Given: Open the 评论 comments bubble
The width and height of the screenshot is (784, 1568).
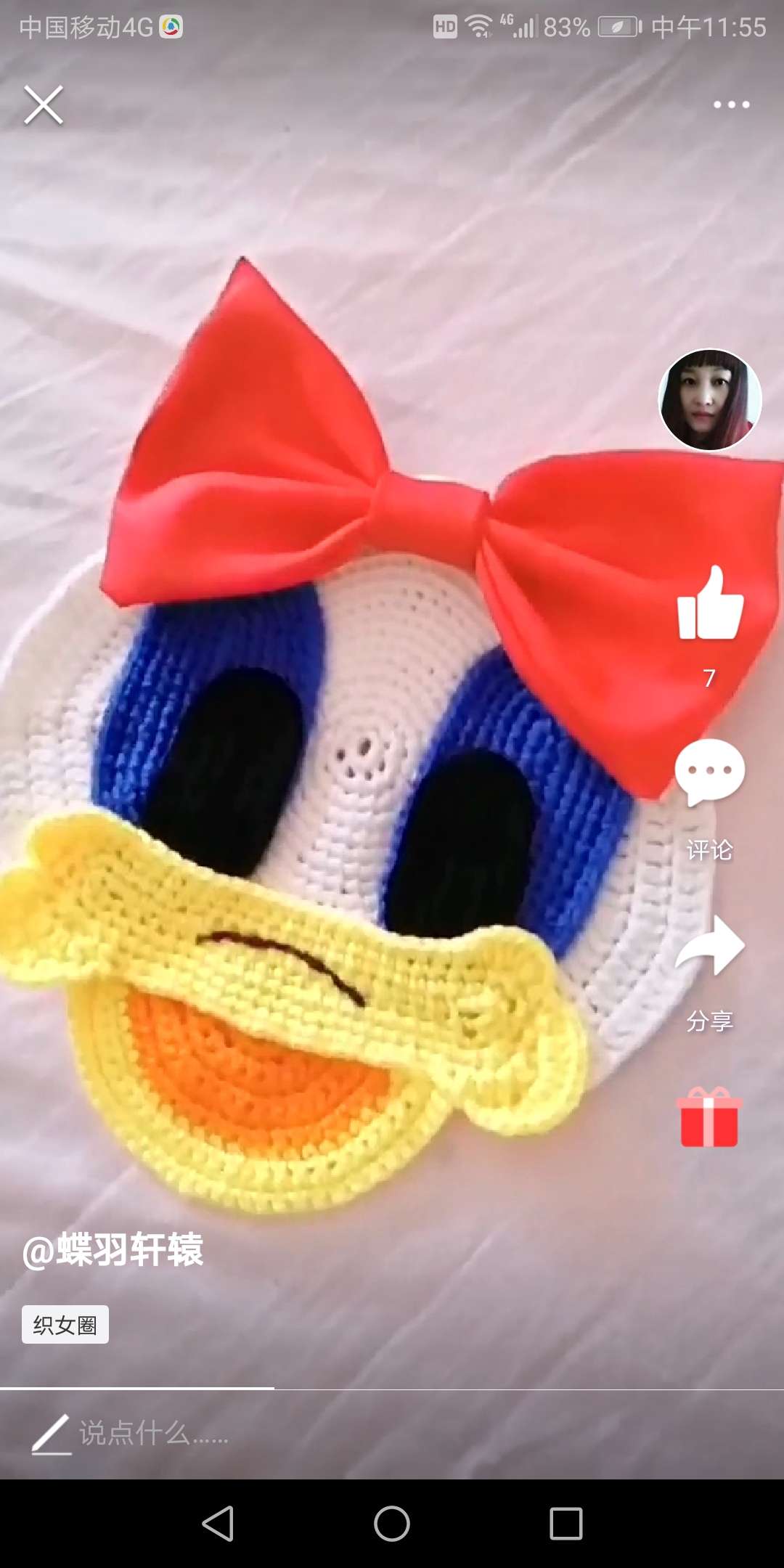Looking at the screenshot, I should pos(709,774).
